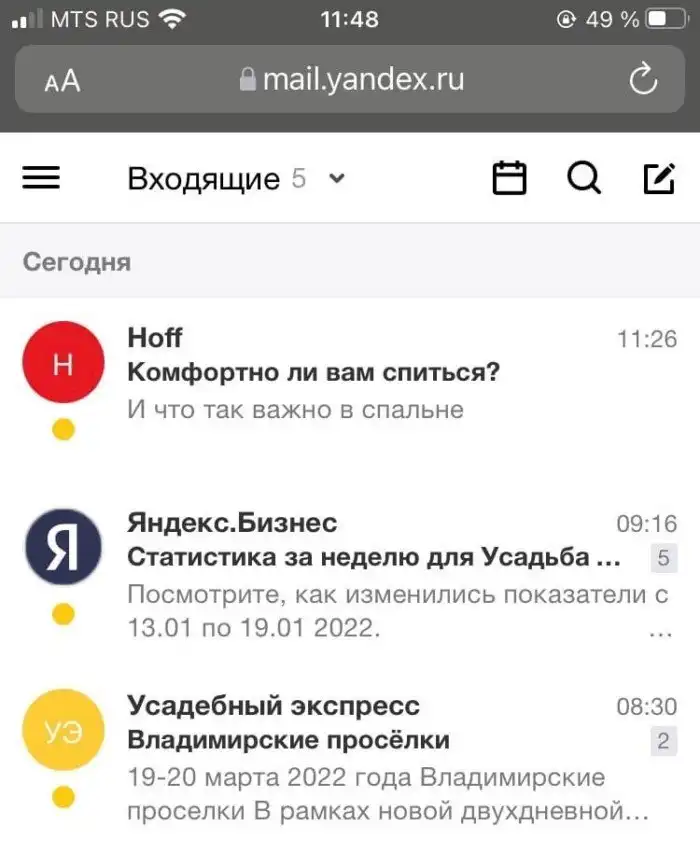Open the calendar icon

[510, 179]
